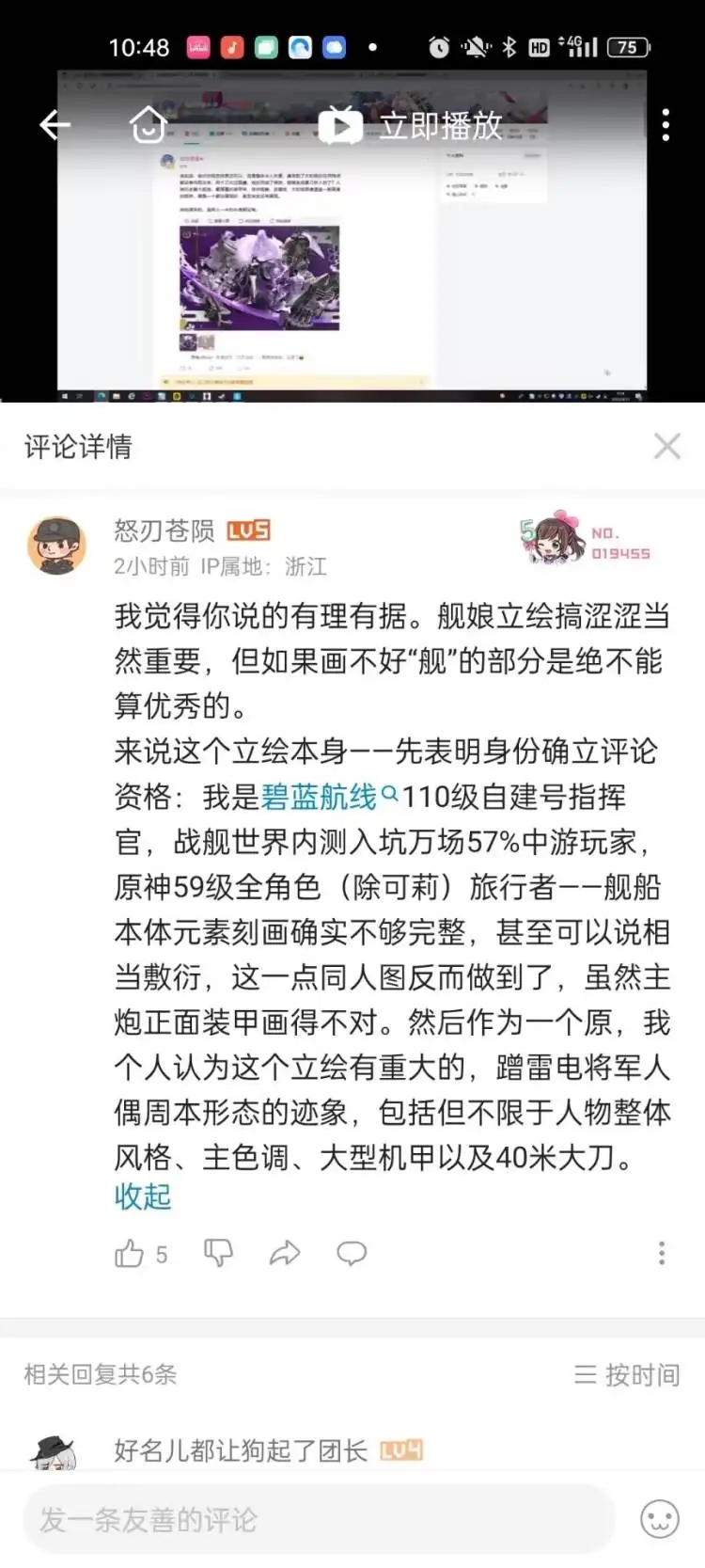Tap 立即播放 to play the video
Screen dimensions: 705x1568
tap(412, 125)
